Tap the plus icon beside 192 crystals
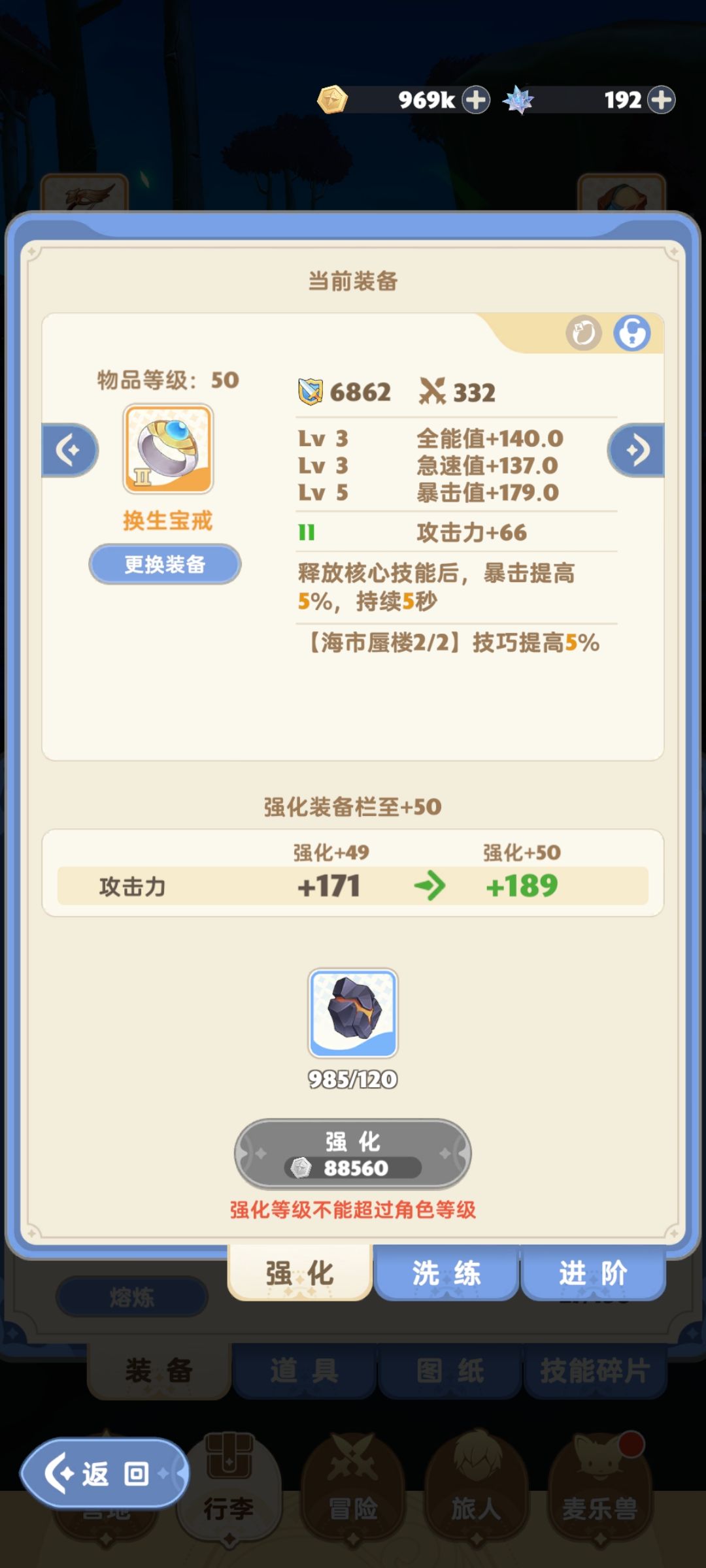 coord(662,100)
